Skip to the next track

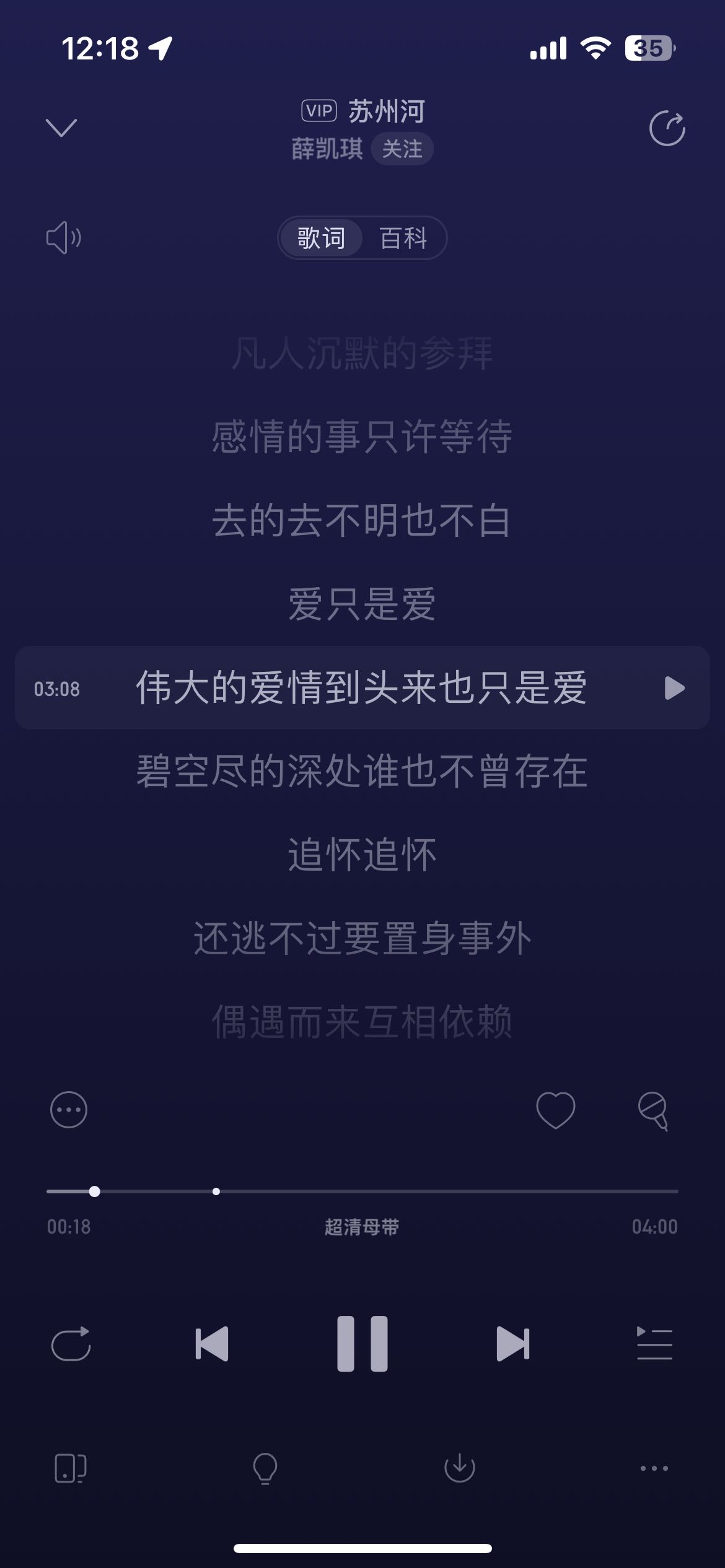tap(513, 1344)
